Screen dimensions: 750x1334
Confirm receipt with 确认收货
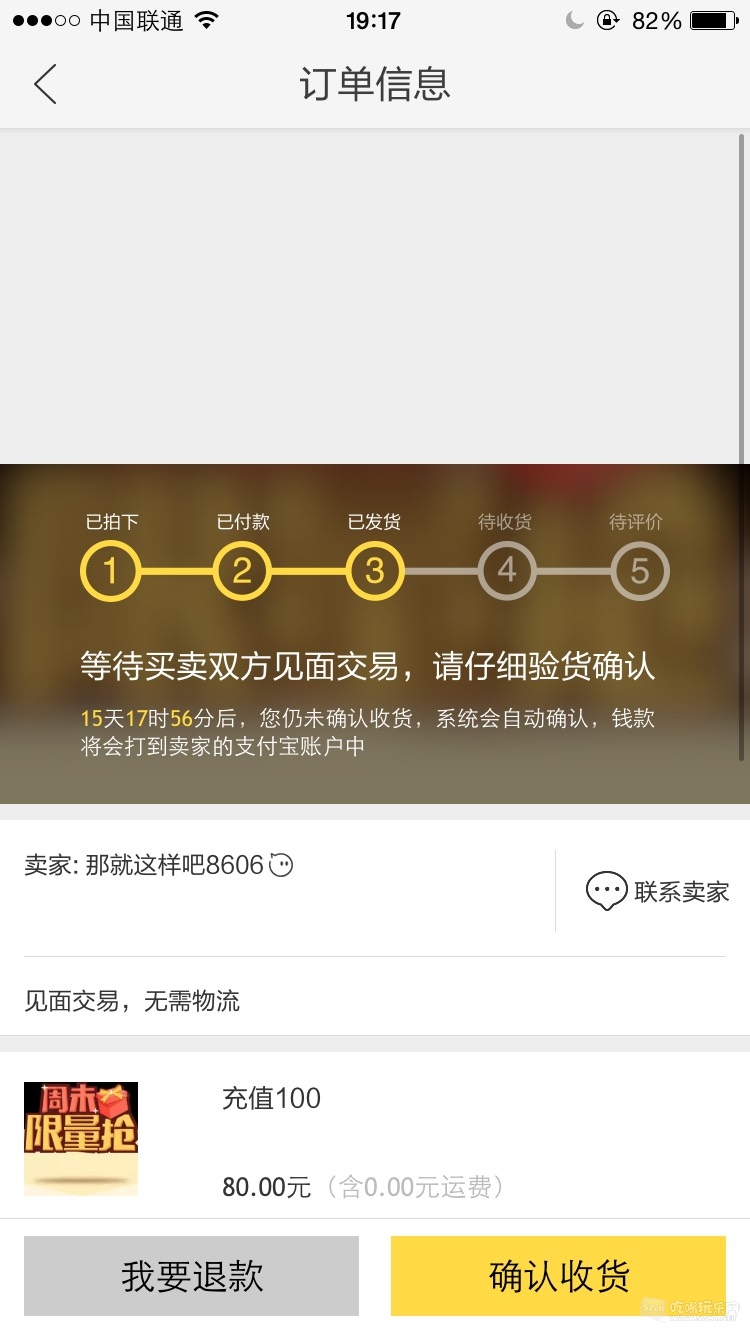(558, 1276)
